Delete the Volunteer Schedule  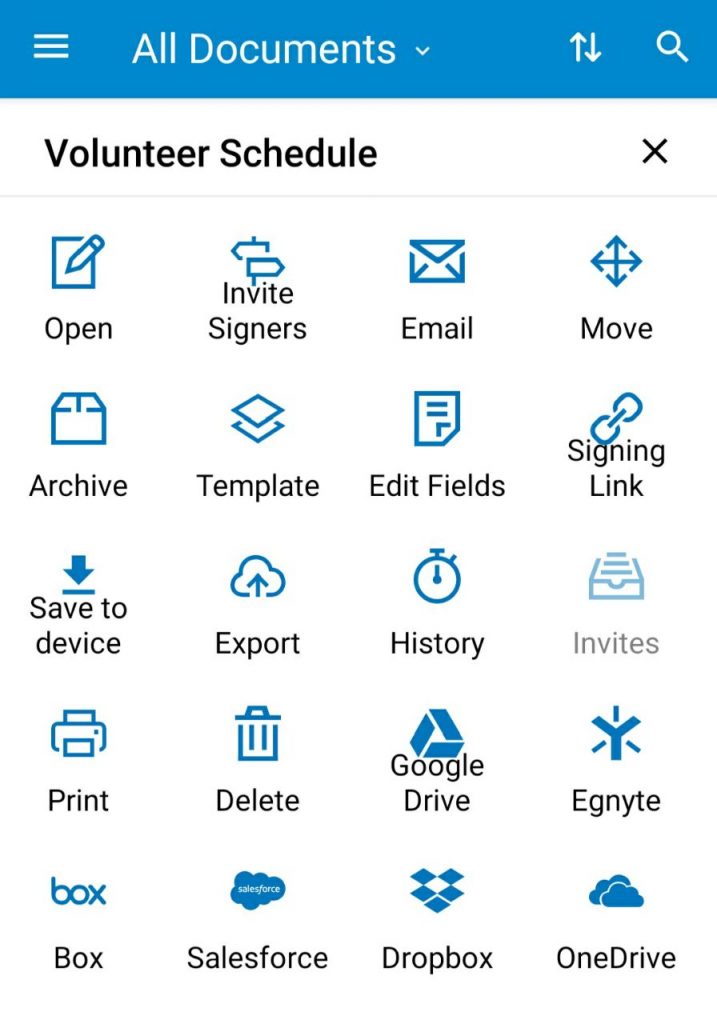pos(257,758)
